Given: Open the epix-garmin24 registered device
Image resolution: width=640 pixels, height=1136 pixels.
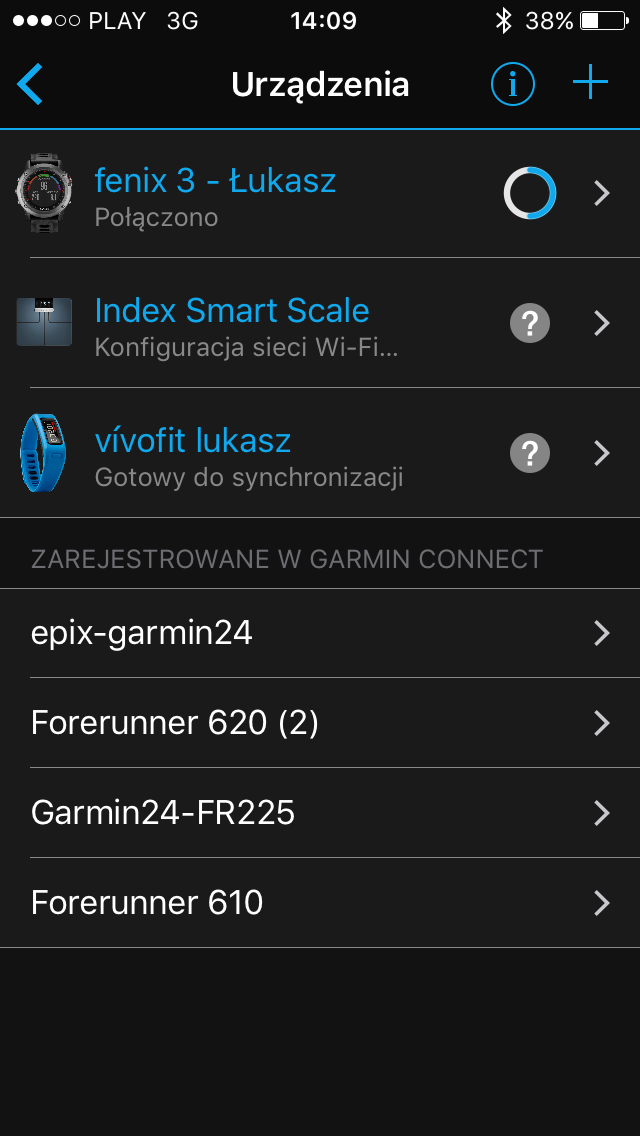Looking at the screenshot, I should [320, 633].
